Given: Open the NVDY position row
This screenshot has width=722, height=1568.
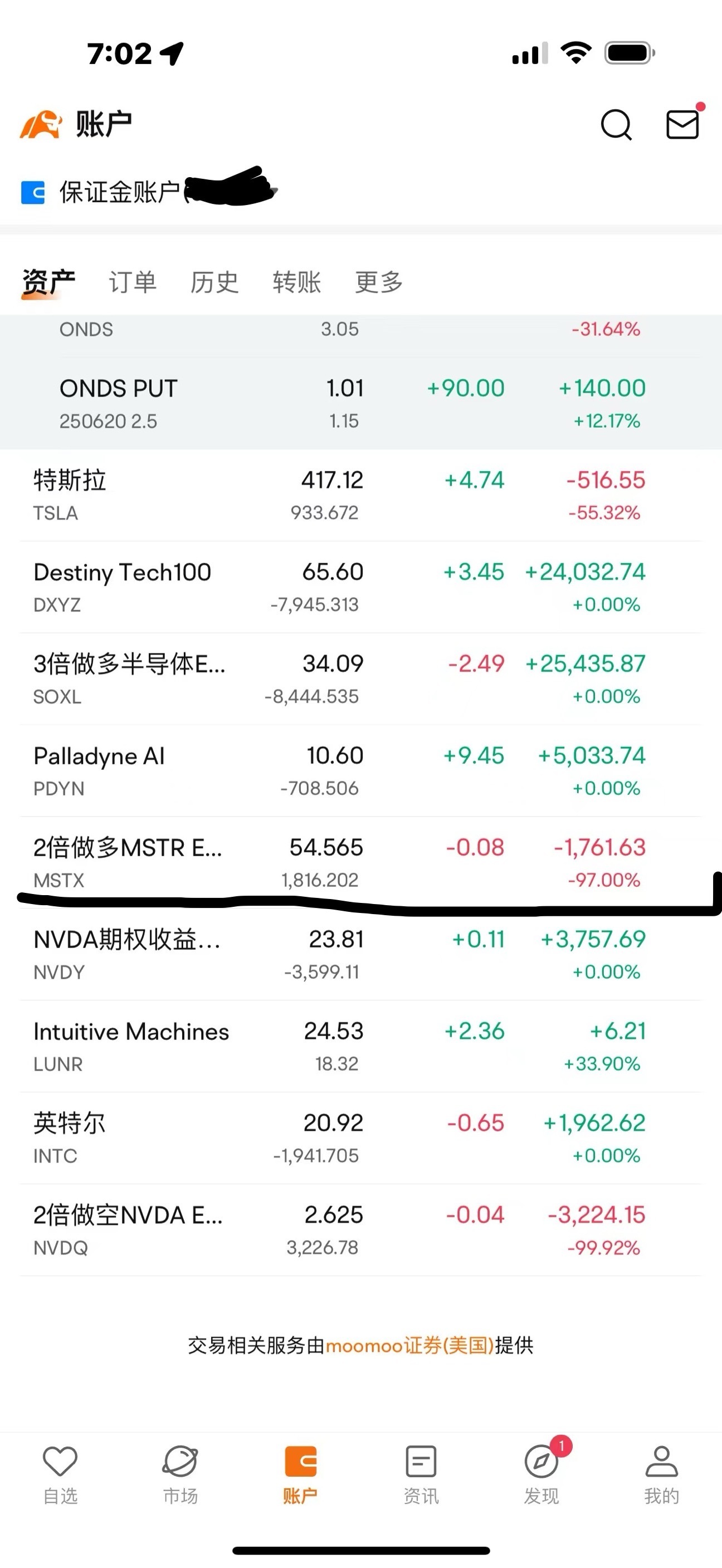Looking at the screenshot, I should pos(361,954).
